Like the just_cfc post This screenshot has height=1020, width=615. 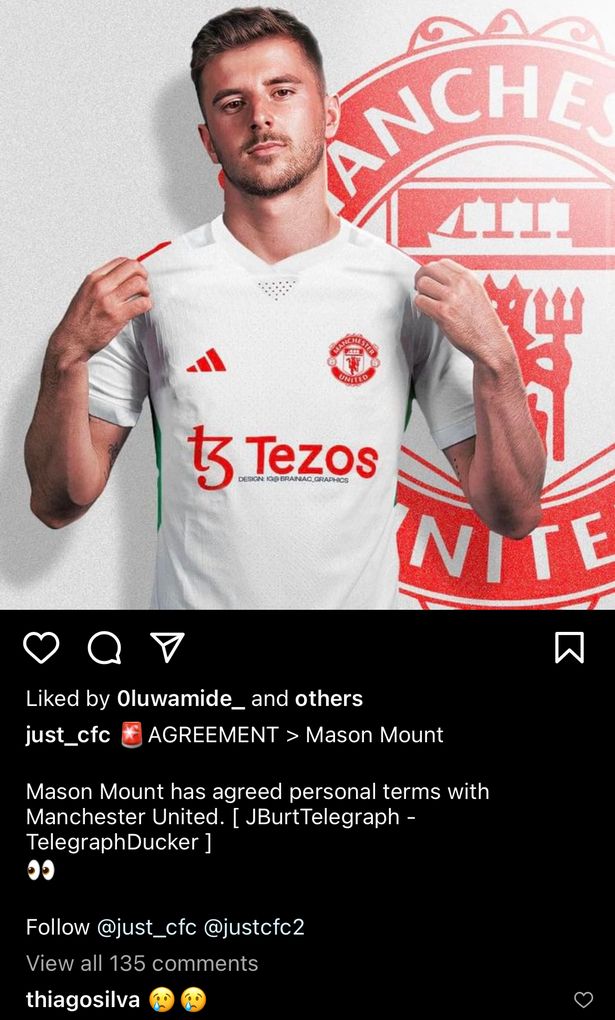pos(41,648)
